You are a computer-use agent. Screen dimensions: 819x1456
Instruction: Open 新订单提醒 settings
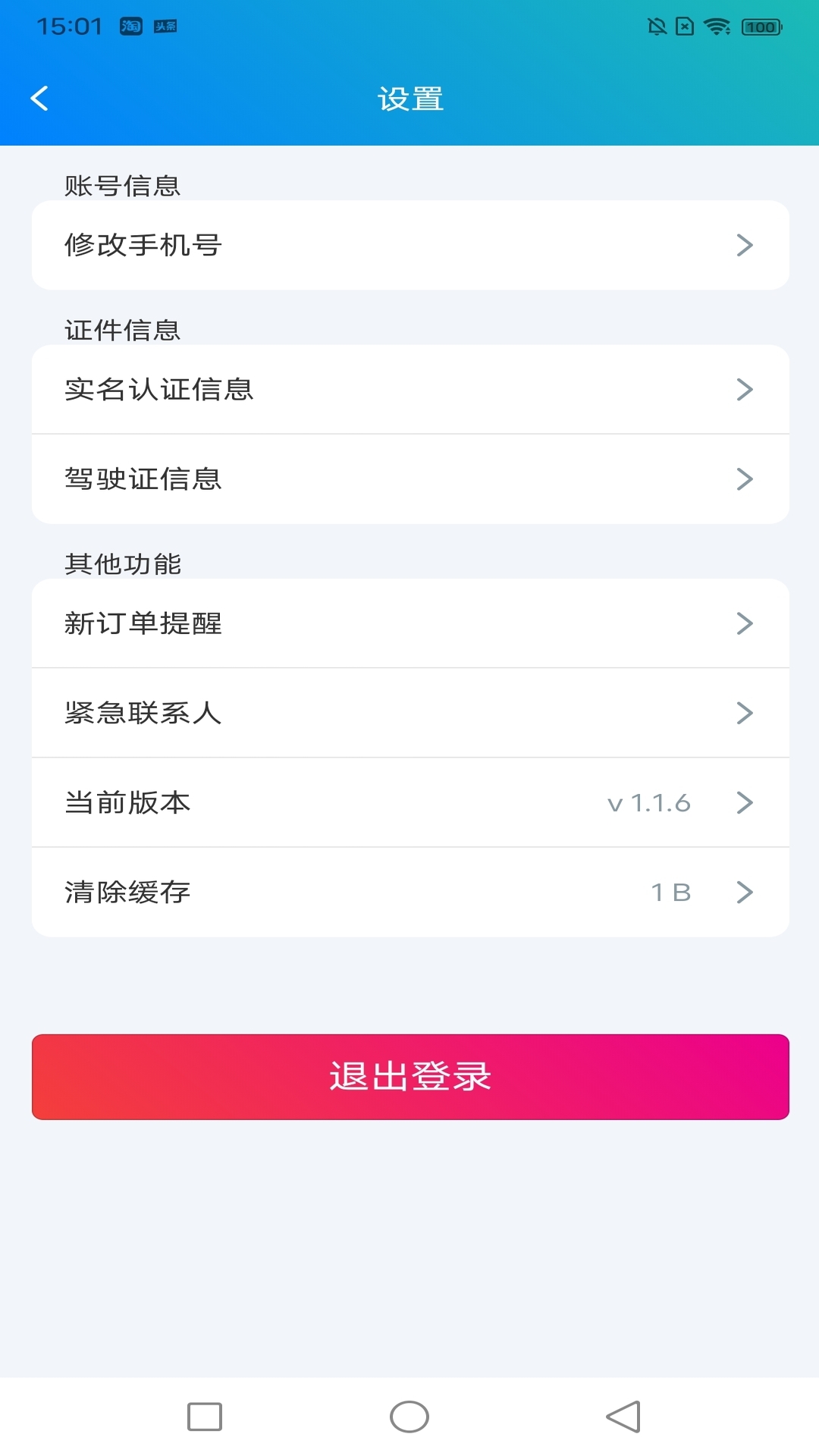point(409,623)
